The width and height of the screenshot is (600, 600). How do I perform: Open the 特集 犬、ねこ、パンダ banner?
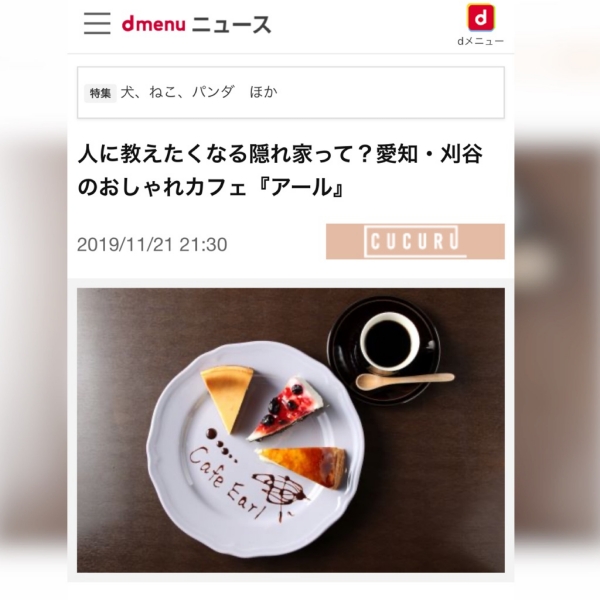(x=290, y=93)
